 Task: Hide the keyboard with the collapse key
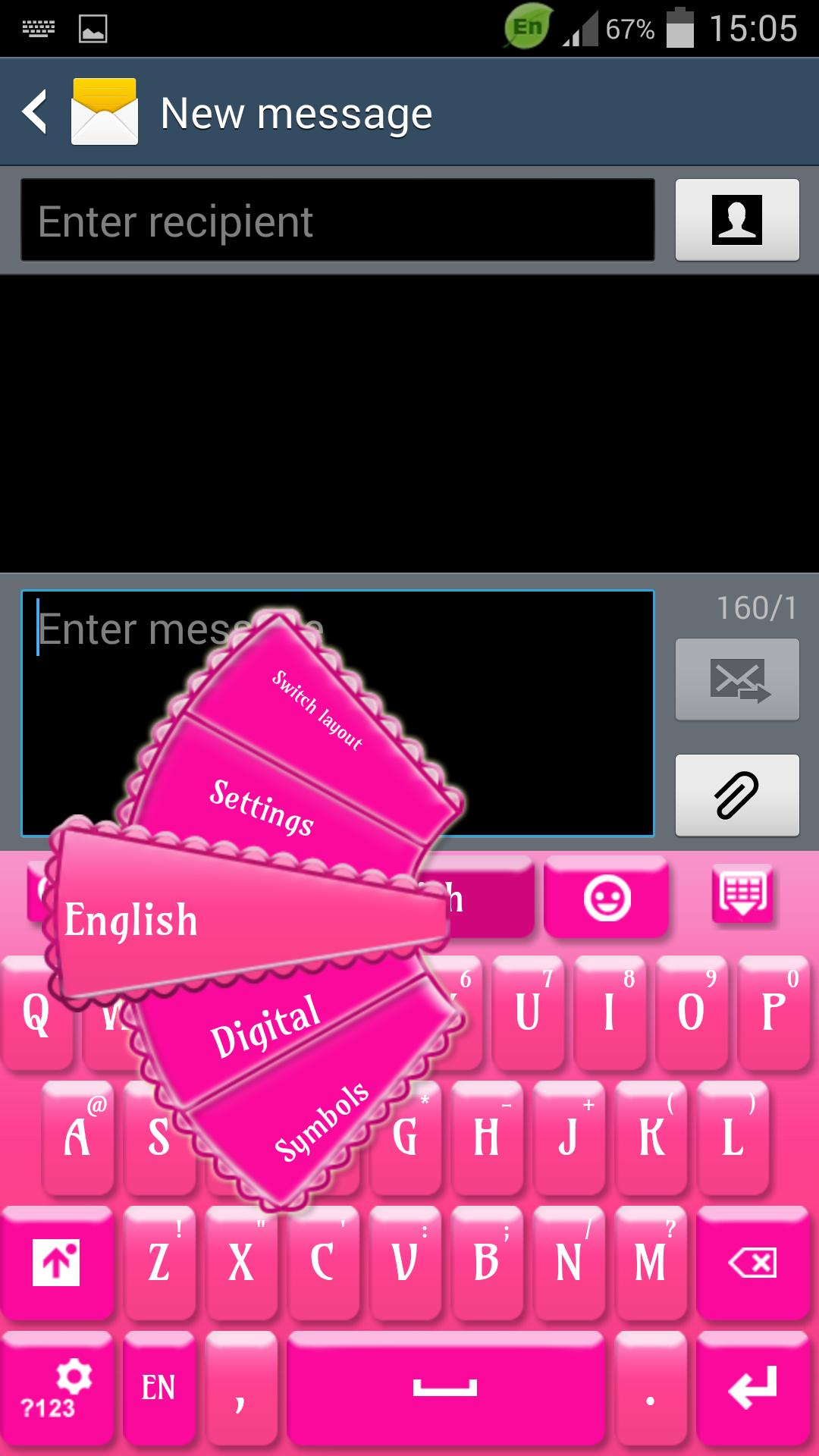[743, 895]
